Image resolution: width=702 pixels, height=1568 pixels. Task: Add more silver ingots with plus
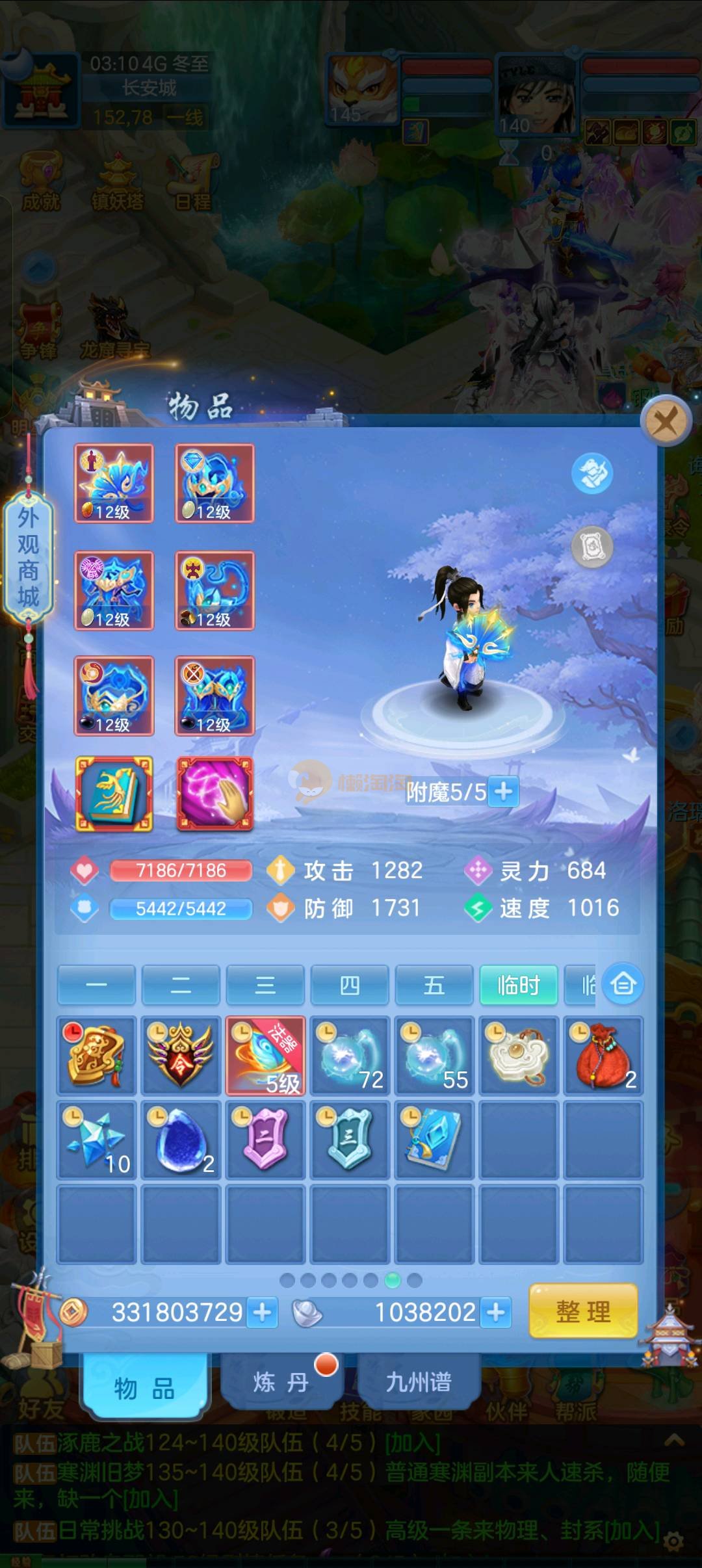point(496,1312)
